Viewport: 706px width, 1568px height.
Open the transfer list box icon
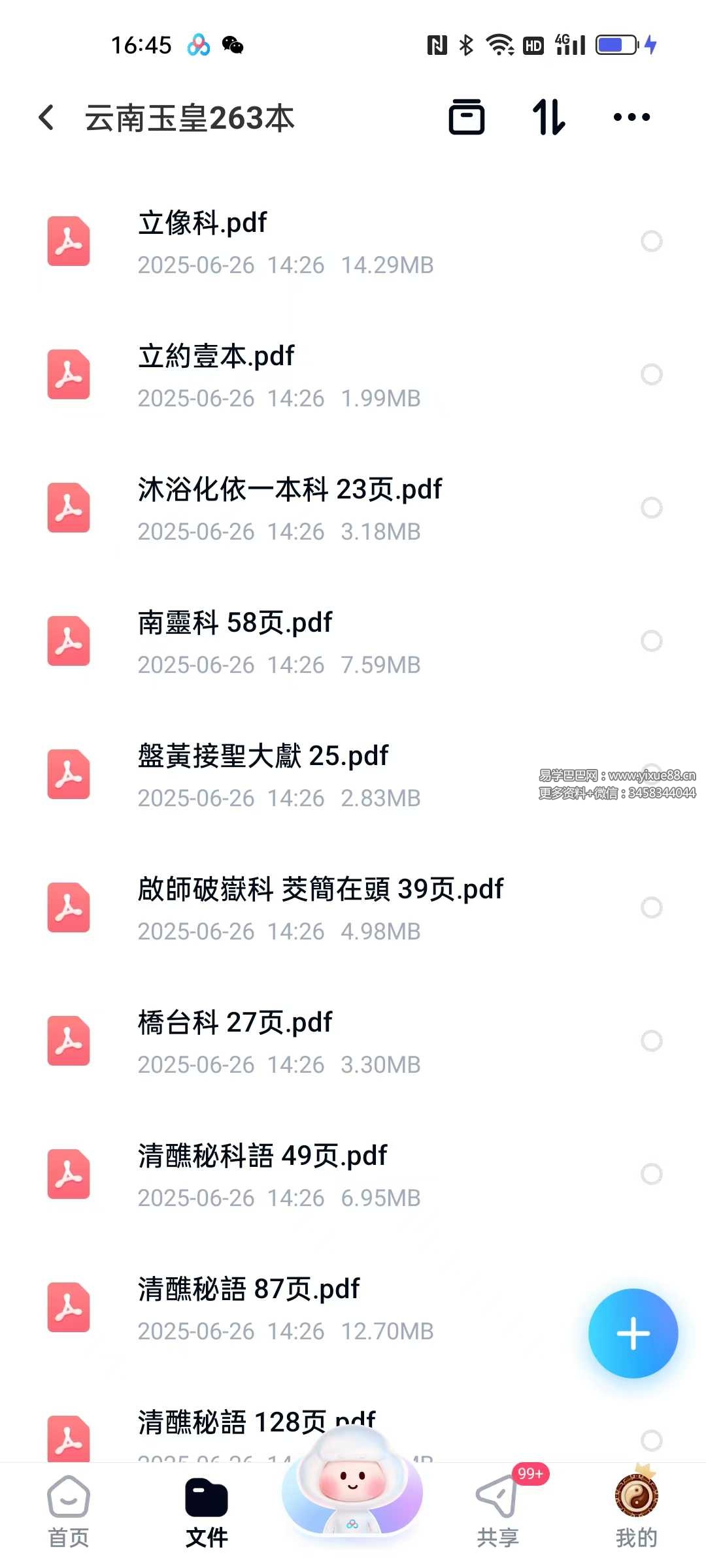click(x=466, y=118)
